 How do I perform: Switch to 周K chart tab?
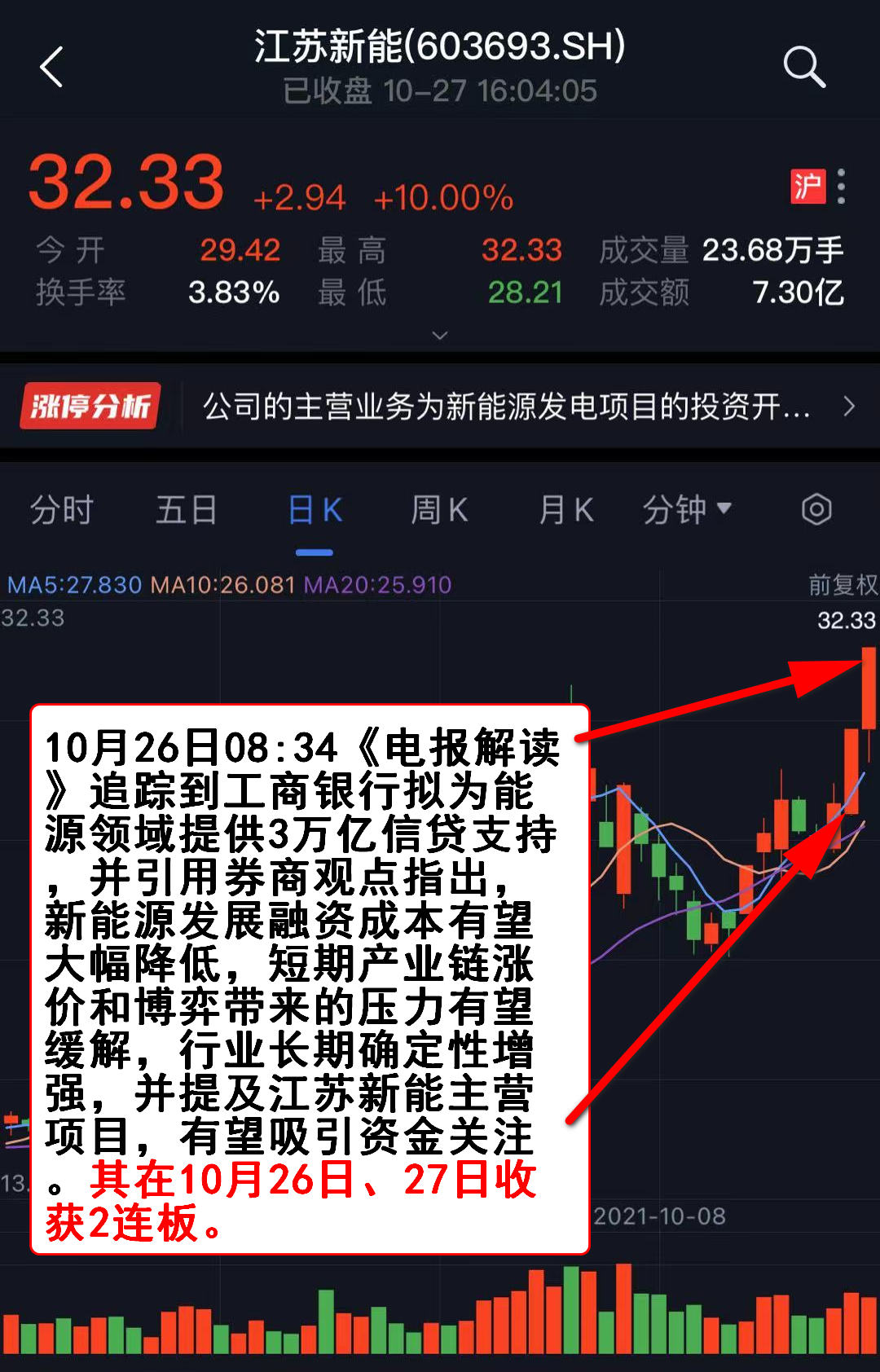click(x=439, y=511)
